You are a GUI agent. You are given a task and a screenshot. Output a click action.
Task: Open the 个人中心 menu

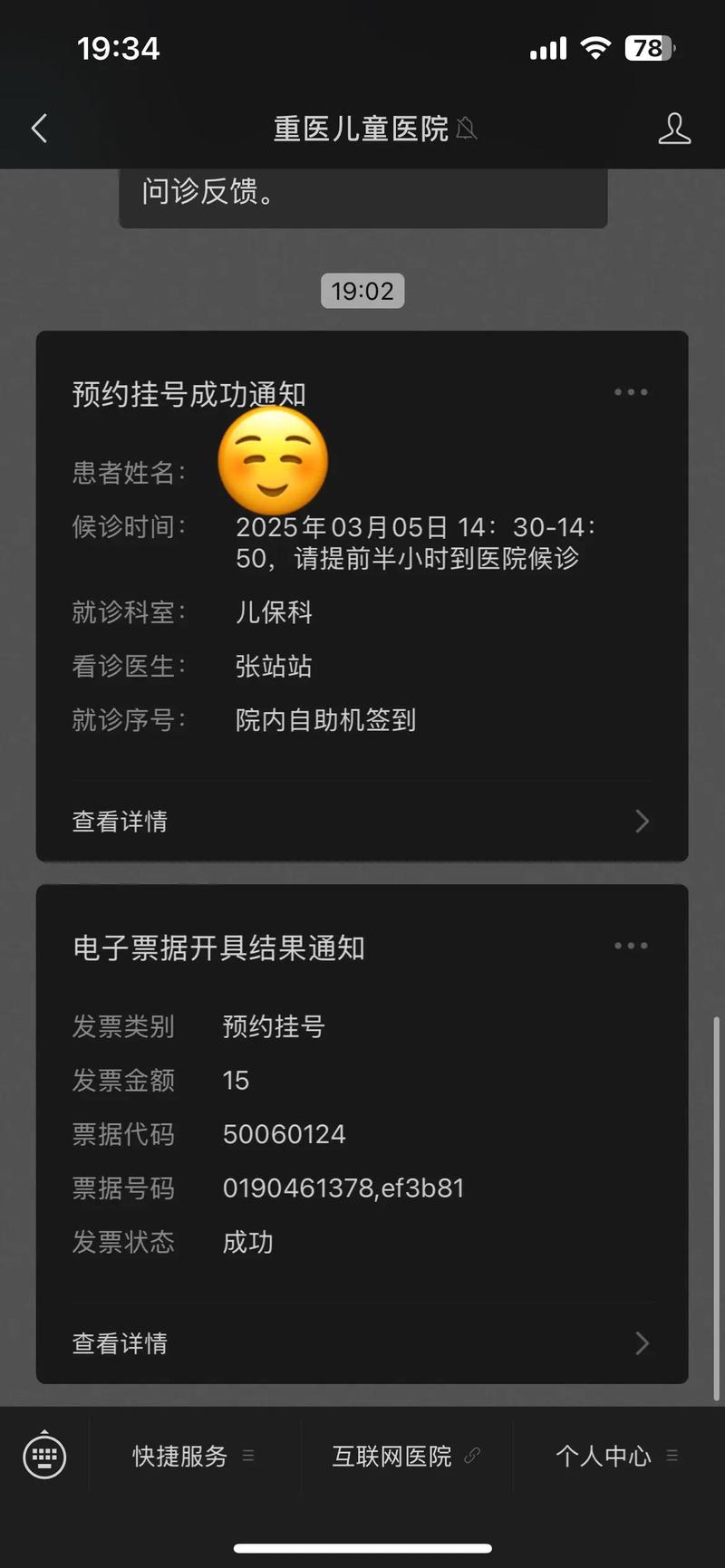pos(604,1456)
